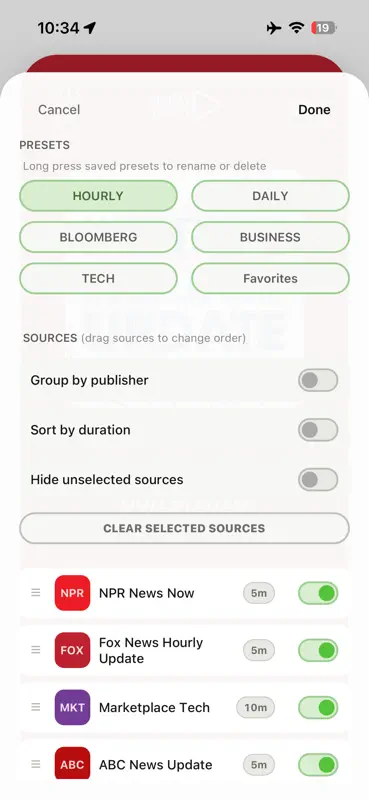Screen dimensions: 369x800
Task: Disable NPR News Now source
Action: [318, 593]
